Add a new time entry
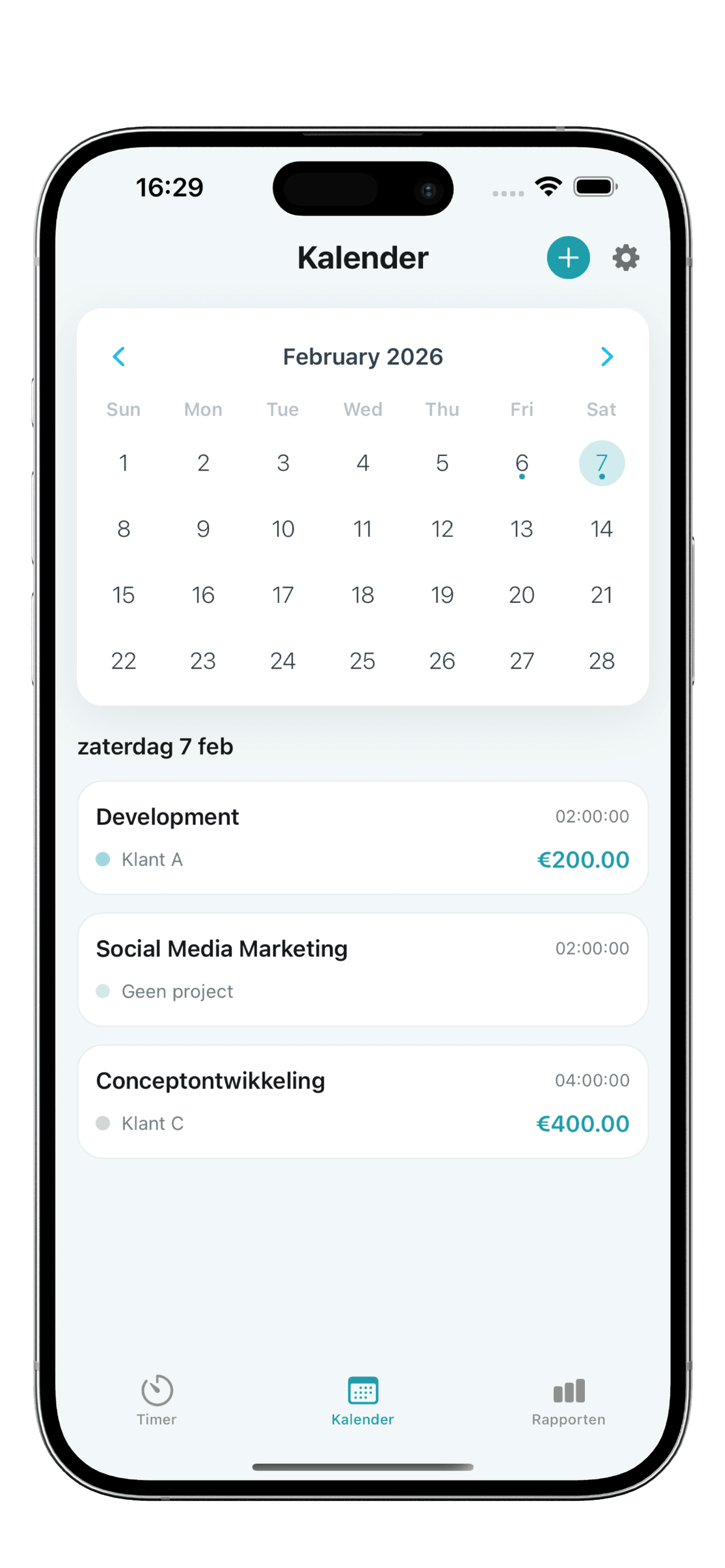Viewport: 725px width, 1568px height. (568, 257)
